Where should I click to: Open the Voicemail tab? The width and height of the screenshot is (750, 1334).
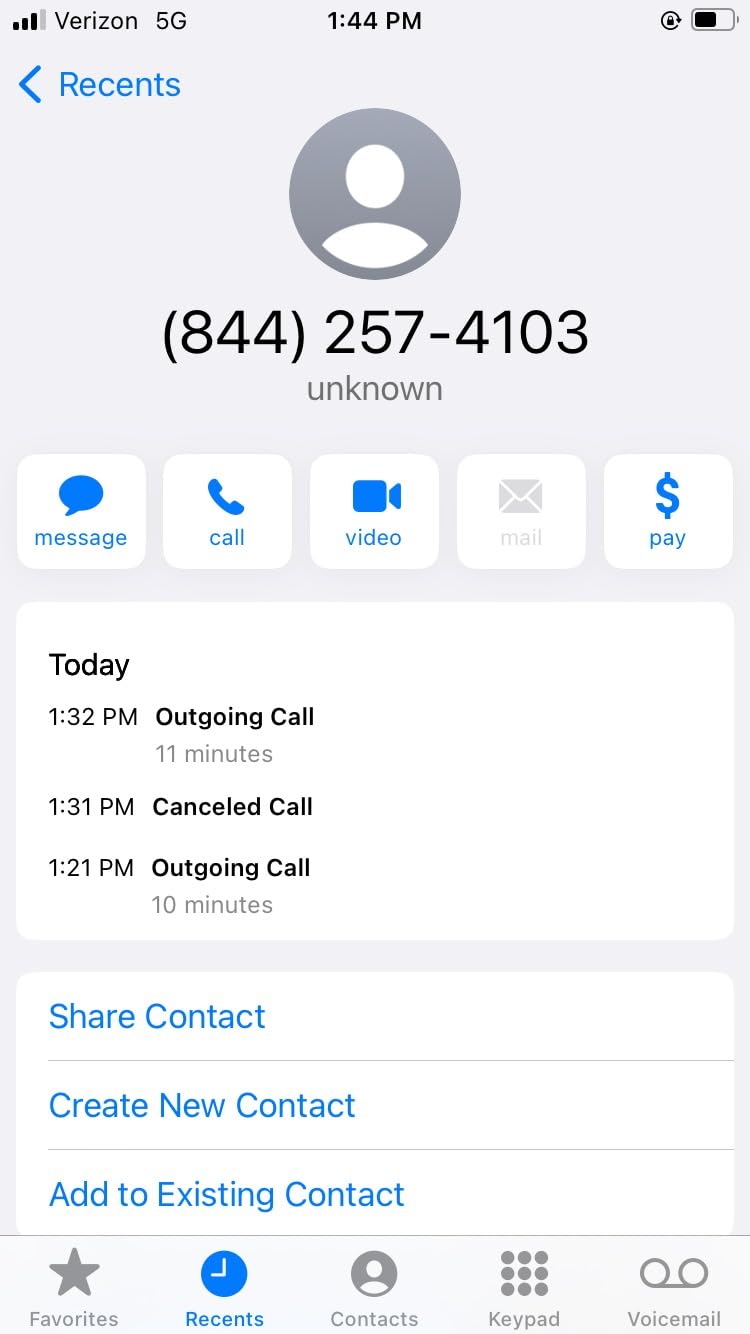674,1289
